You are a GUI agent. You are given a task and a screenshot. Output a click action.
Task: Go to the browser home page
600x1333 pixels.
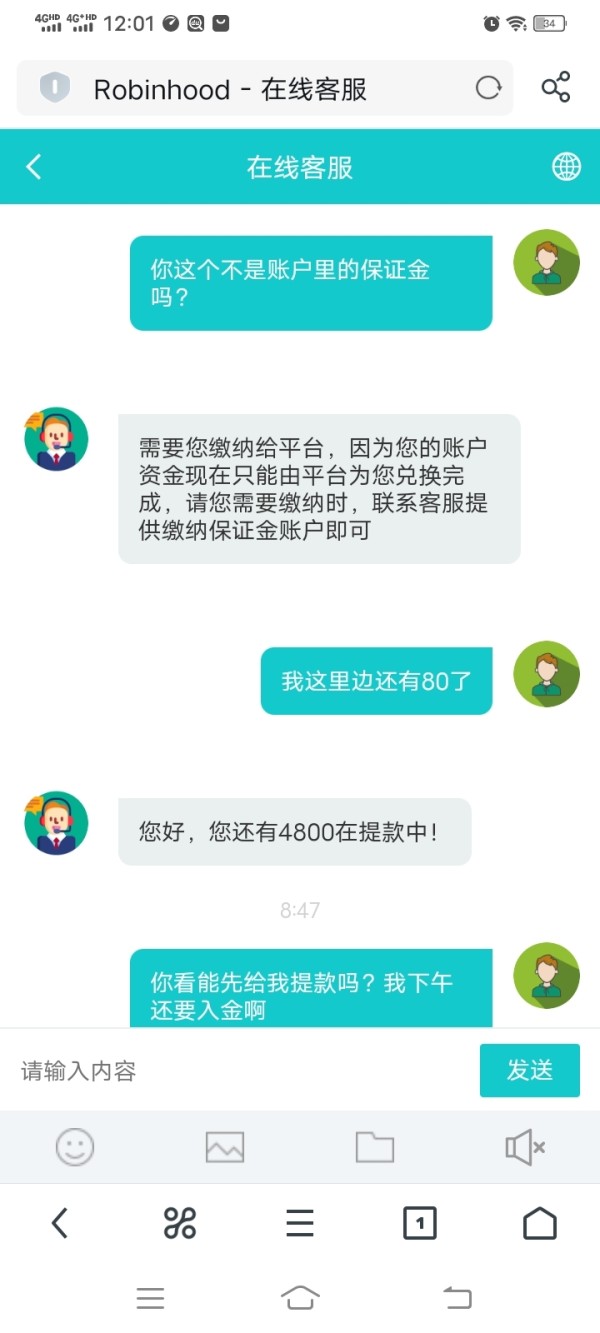coord(540,1223)
